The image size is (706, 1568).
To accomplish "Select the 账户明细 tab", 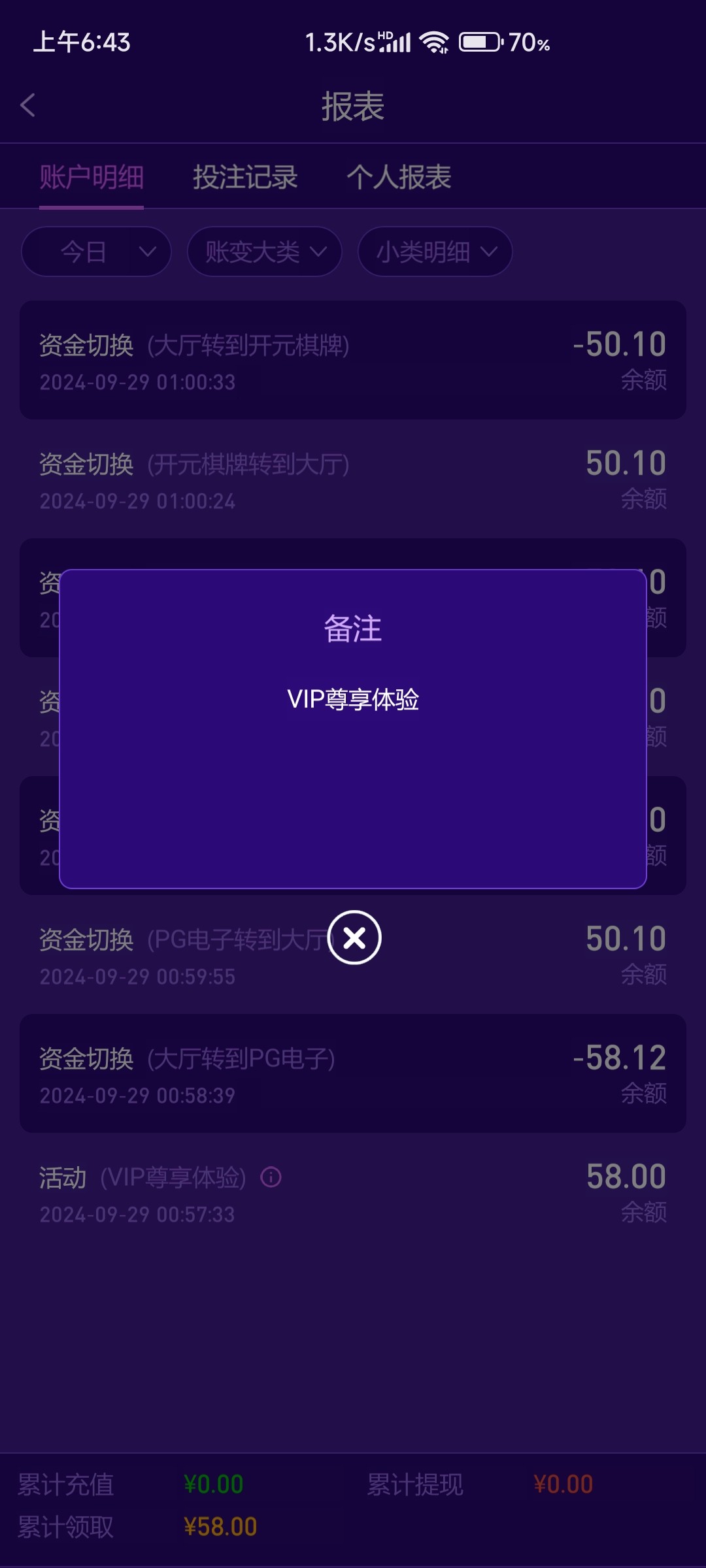I will coord(92,177).
